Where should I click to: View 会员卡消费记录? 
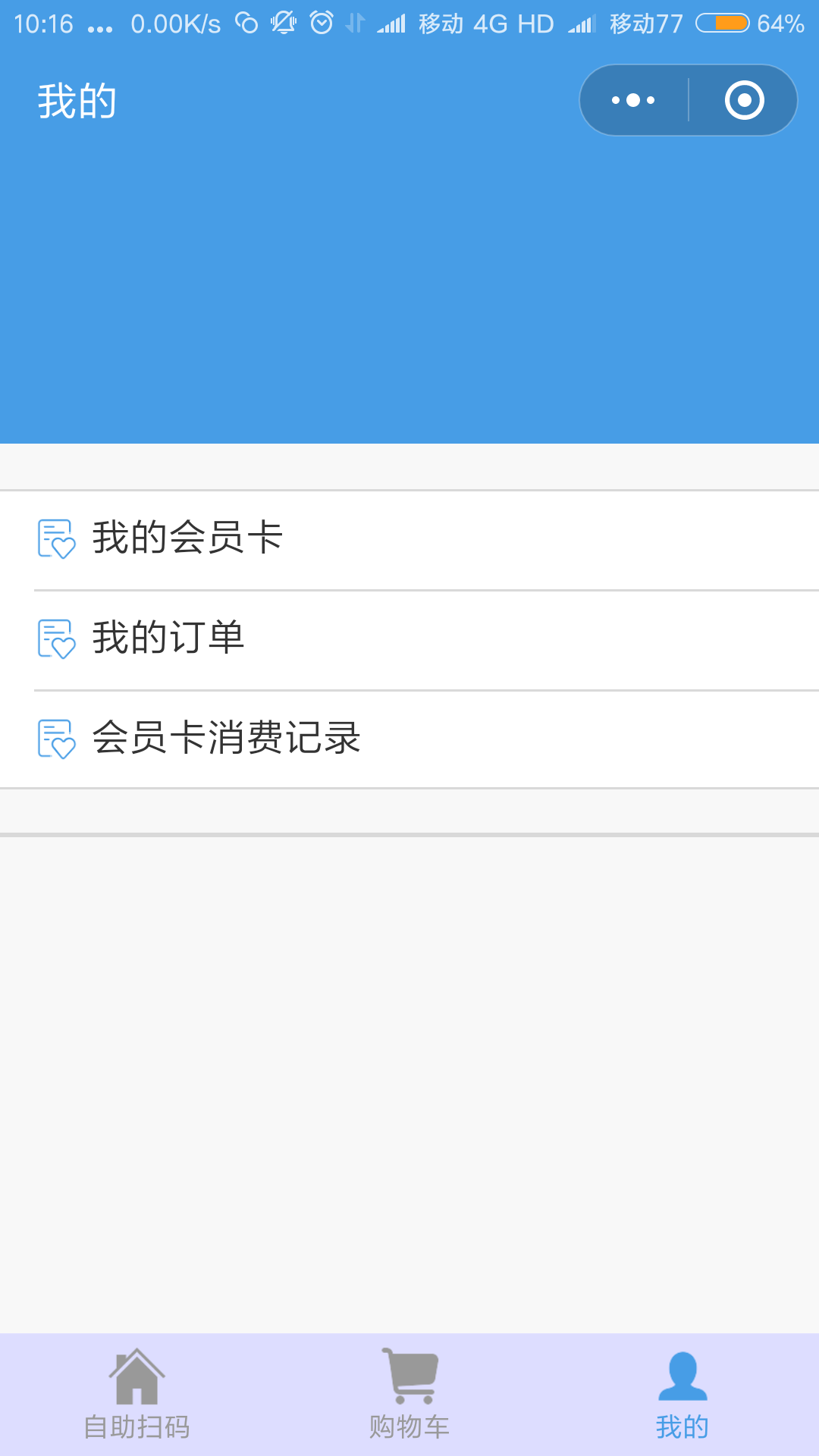pos(409,739)
